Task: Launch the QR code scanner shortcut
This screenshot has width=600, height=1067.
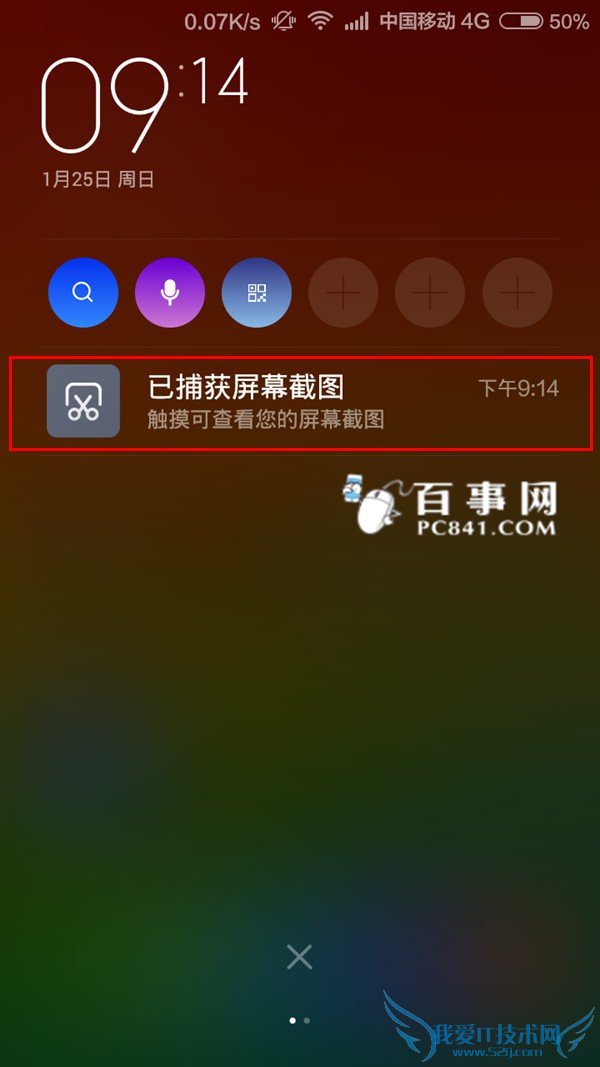Action: [x=257, y=293]
